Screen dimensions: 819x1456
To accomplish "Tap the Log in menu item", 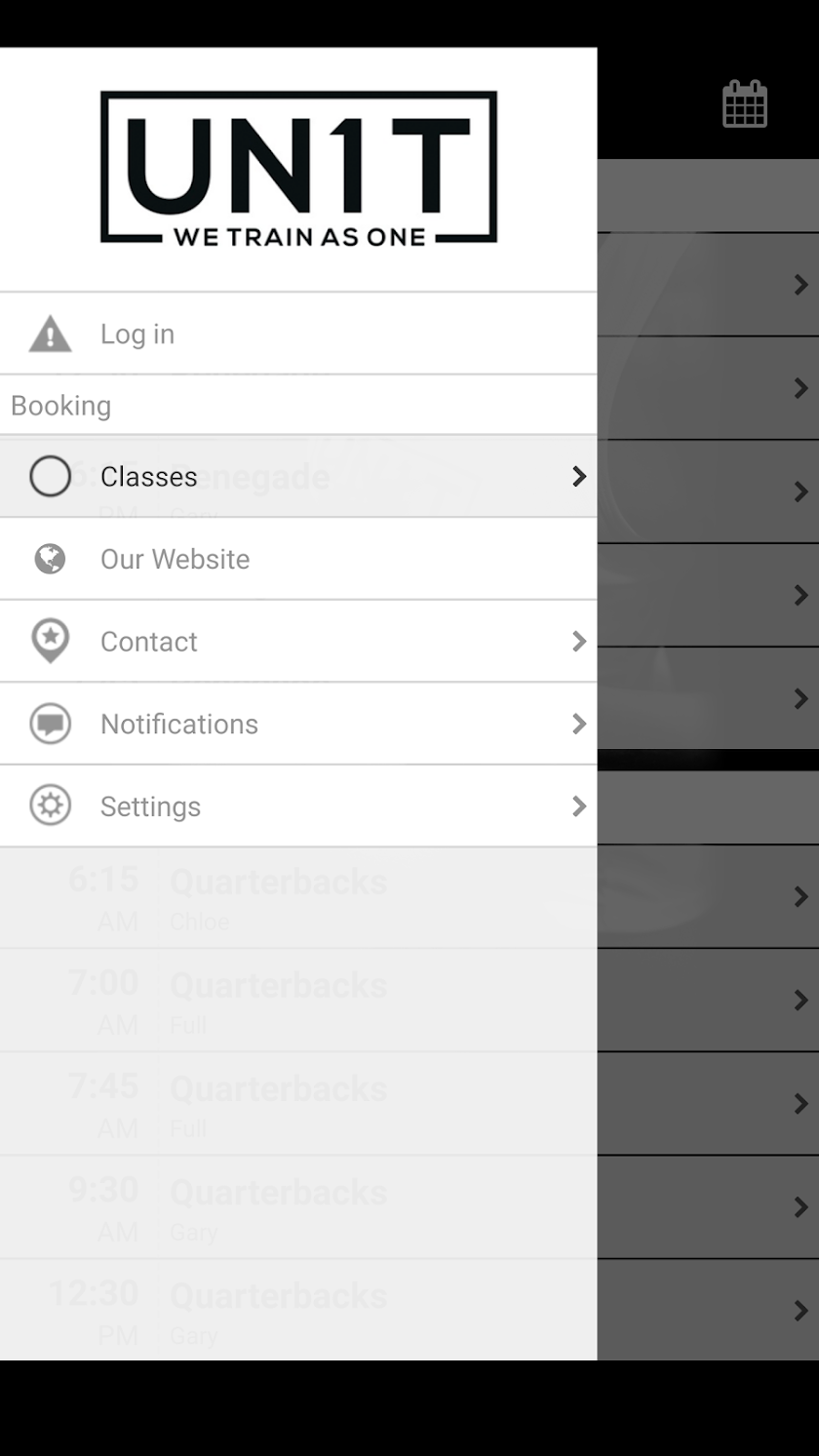I will pos(298,334).
